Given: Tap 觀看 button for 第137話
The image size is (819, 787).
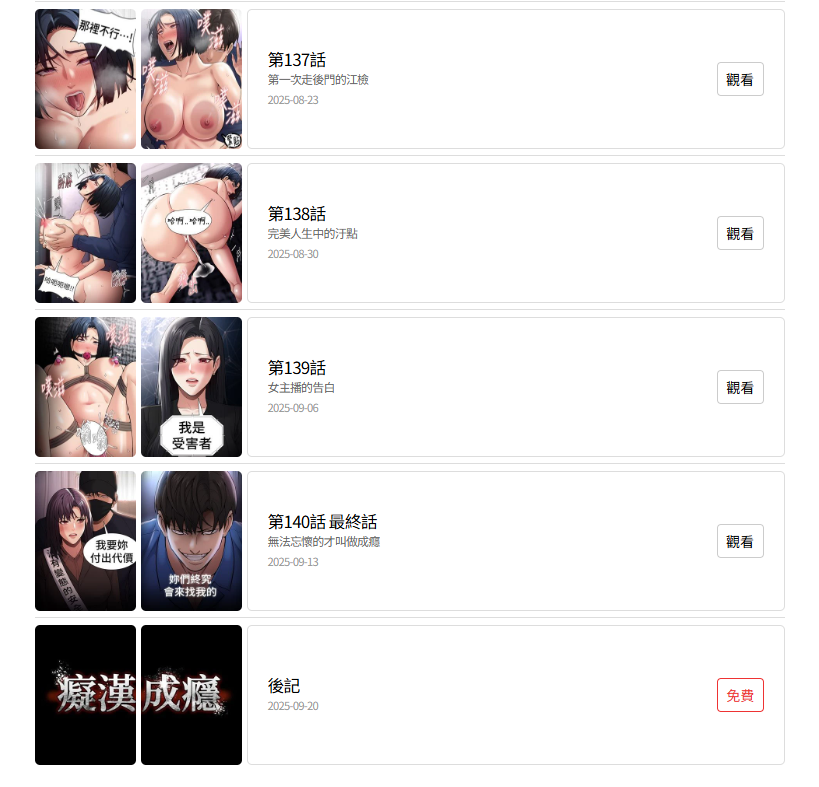Looking at the screenshot, I should point(740,79).
